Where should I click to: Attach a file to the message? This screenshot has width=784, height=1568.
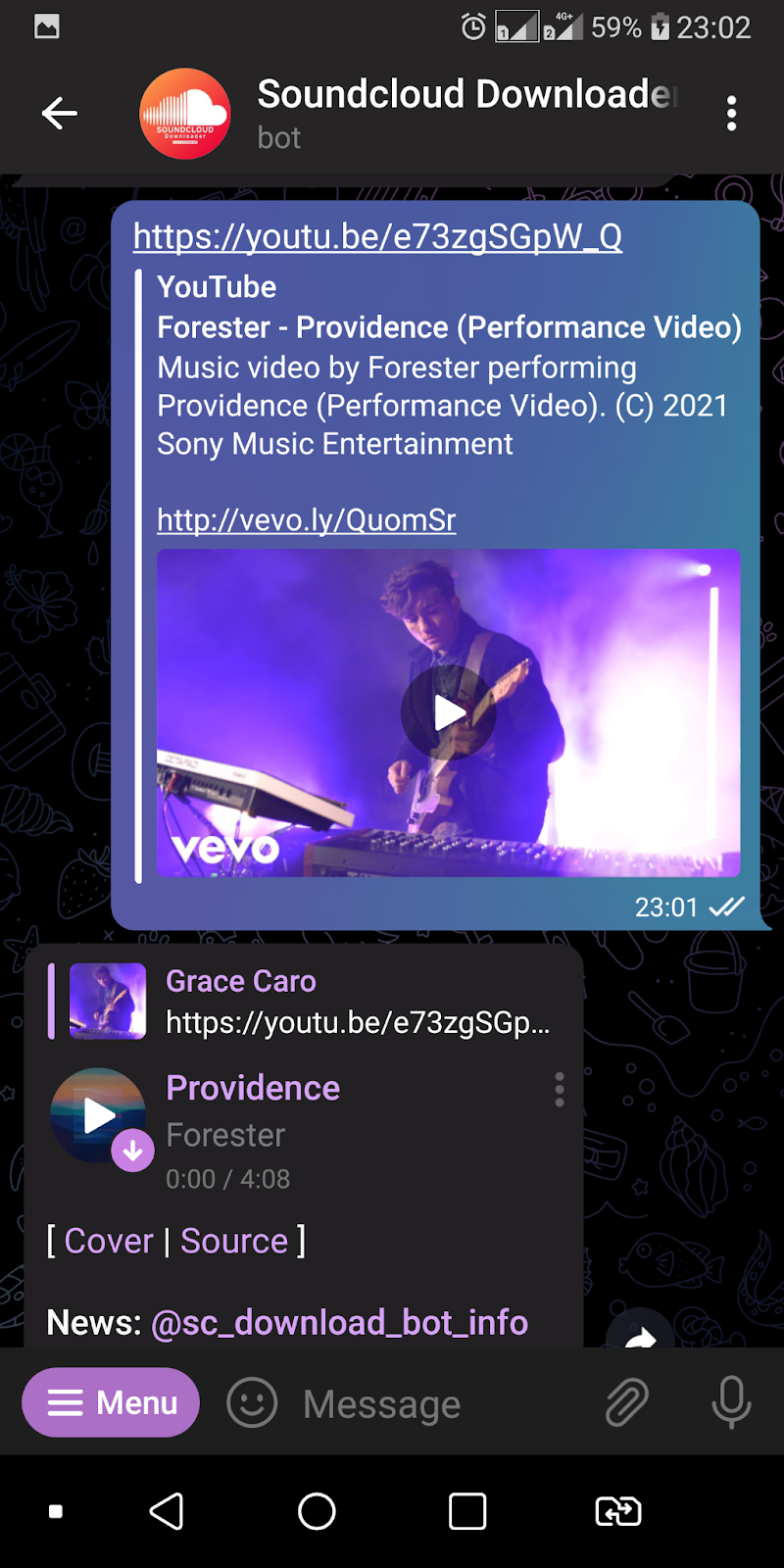pos(626,1403)
